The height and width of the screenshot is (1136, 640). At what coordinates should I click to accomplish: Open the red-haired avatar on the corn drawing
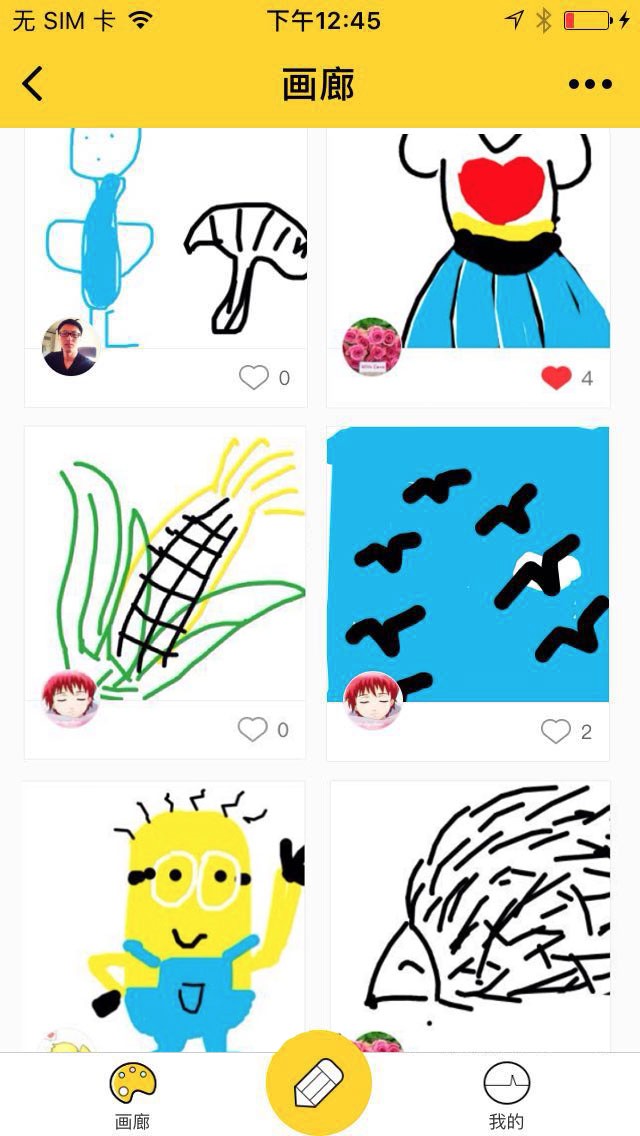point(70,698)
